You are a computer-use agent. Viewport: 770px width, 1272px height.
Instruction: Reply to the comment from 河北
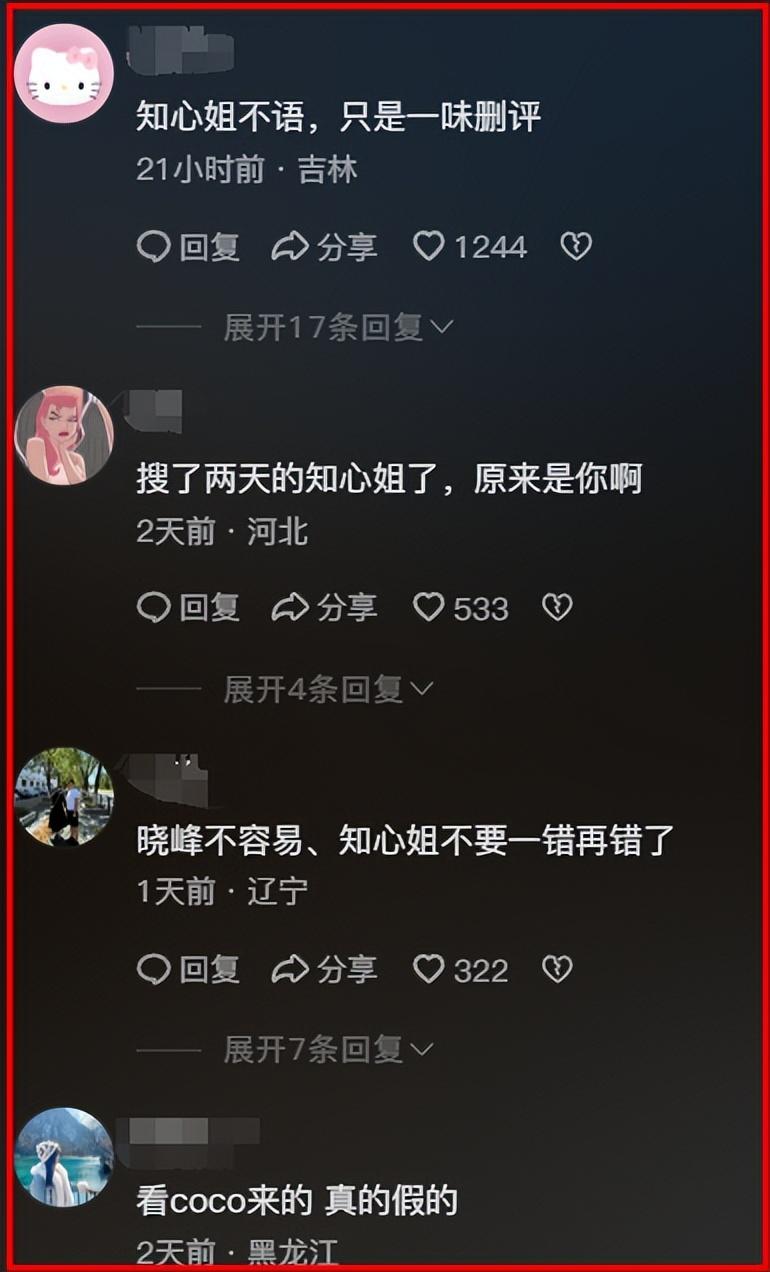(x=188, y=608)
